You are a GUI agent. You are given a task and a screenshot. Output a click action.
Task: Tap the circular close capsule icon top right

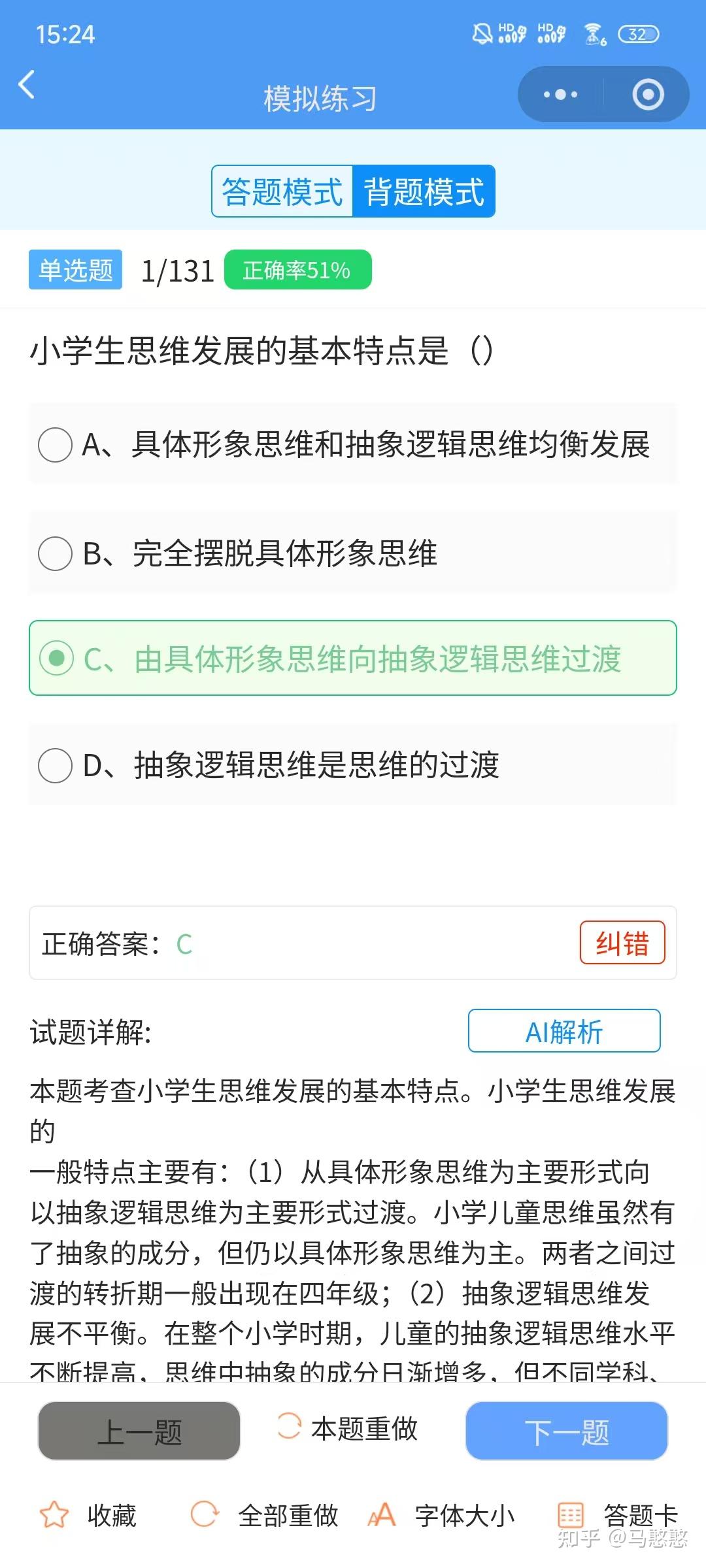[x=647, y=94]
